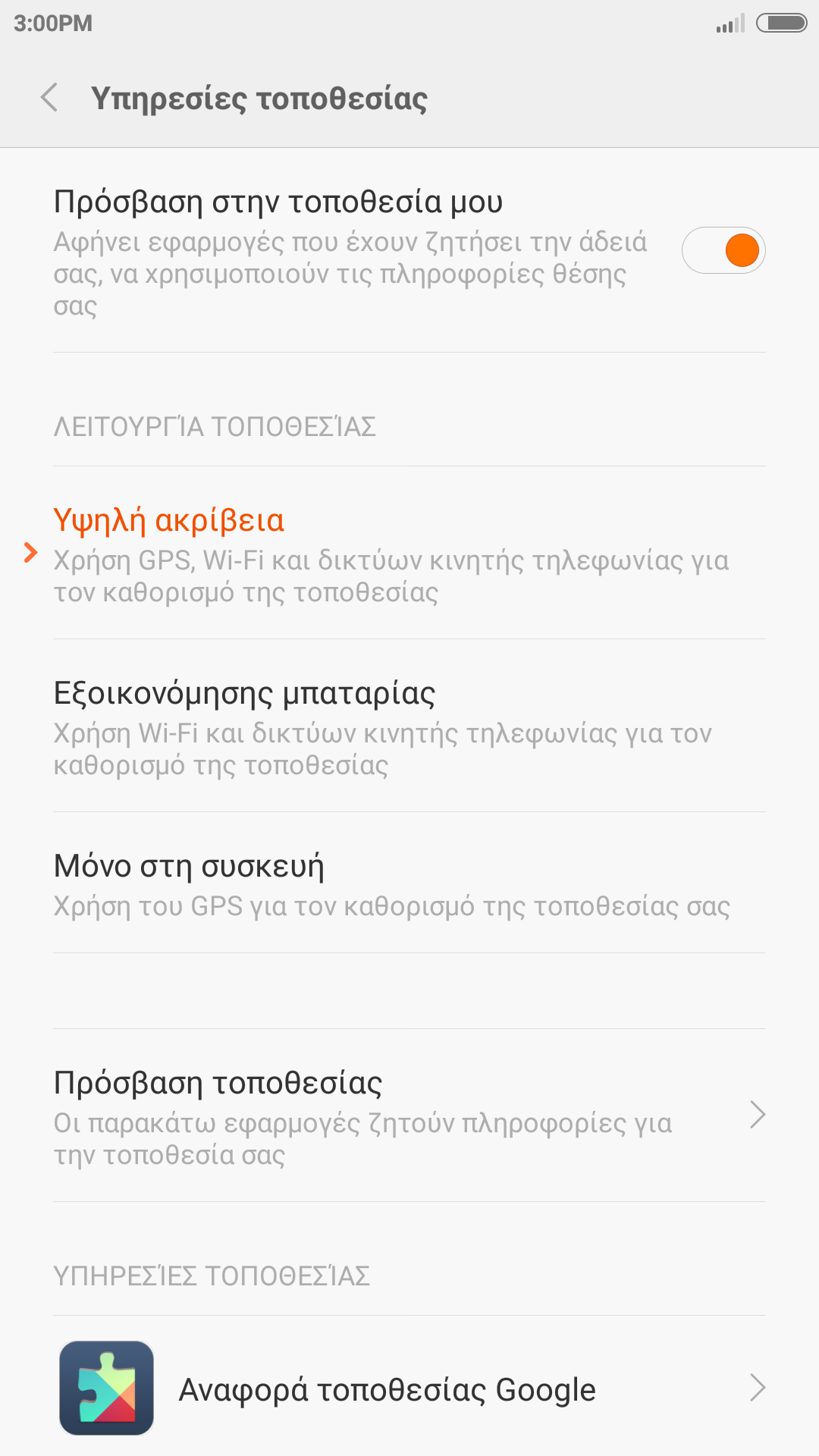Open Αναφορά τοποθεσίας Google

(x=409, y=1389)
